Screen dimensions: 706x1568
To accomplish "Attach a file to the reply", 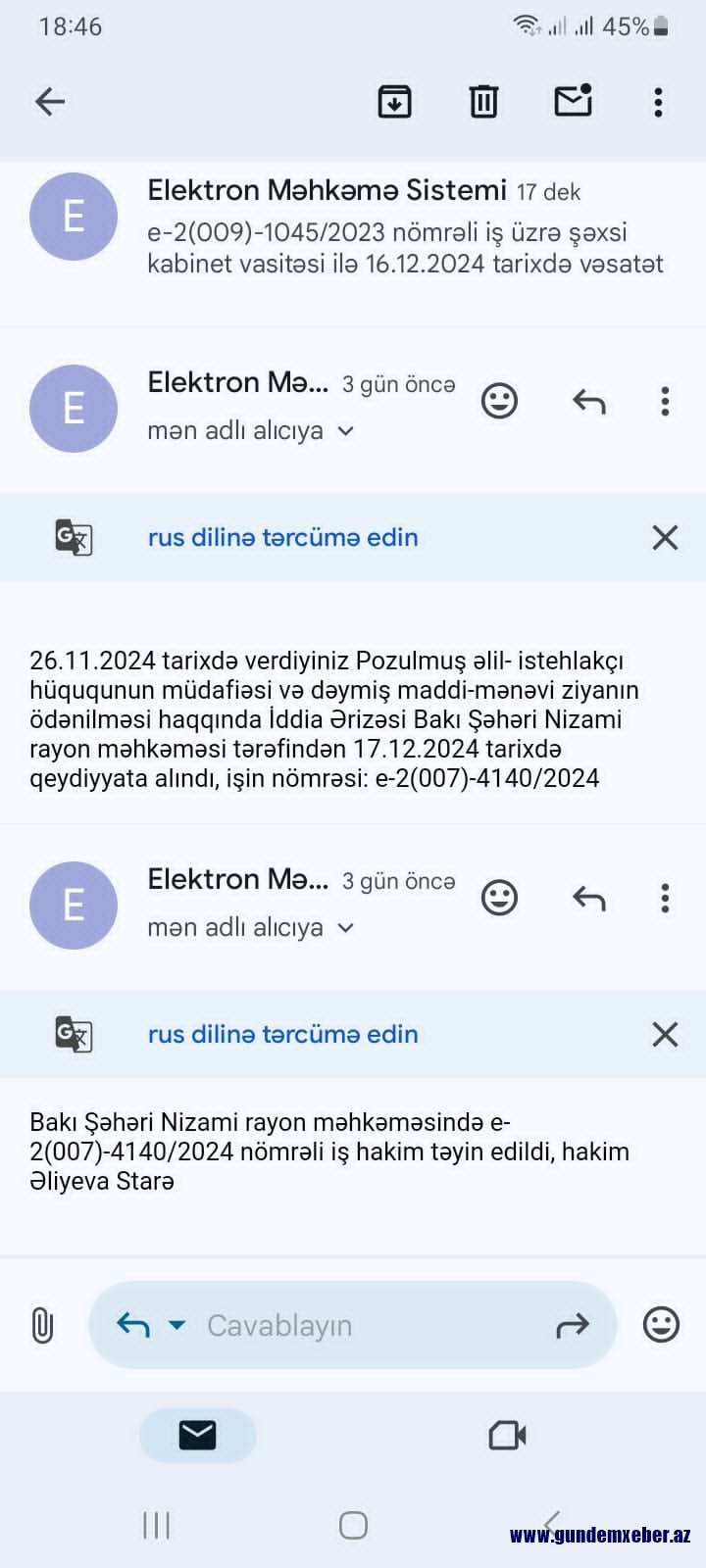I will (x=42, y=1325).
